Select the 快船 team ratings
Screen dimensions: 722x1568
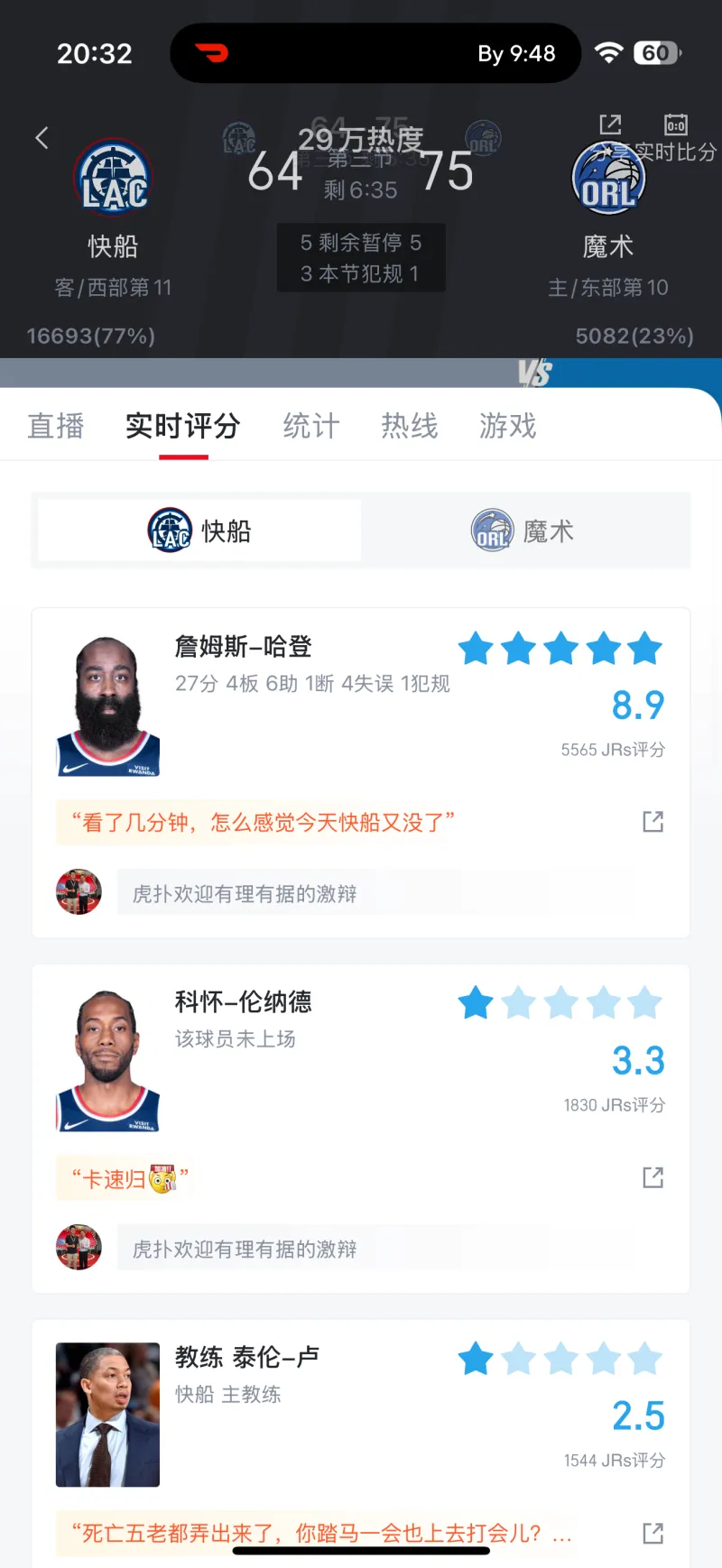(x=199, y=530)
